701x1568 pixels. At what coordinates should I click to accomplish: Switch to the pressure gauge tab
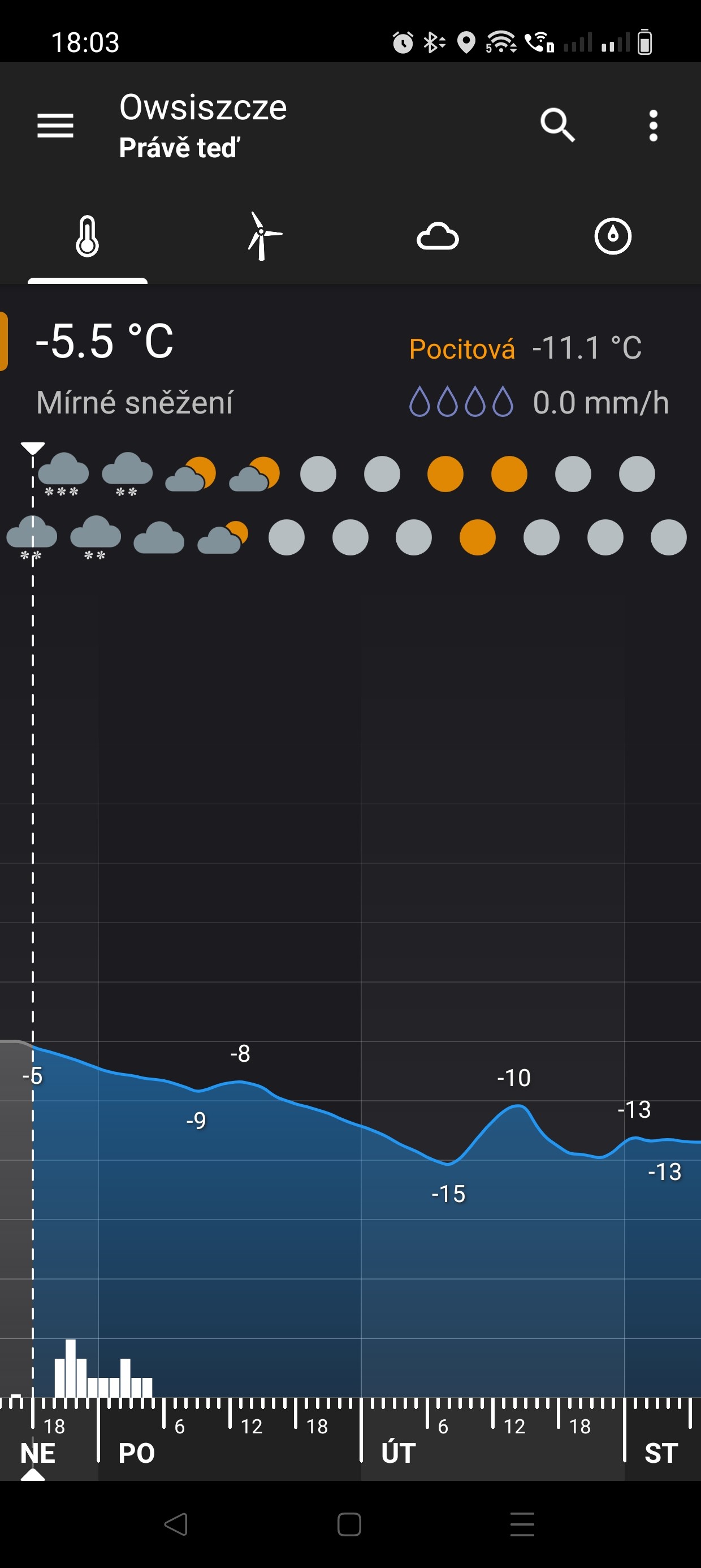[x=613, y=236]
